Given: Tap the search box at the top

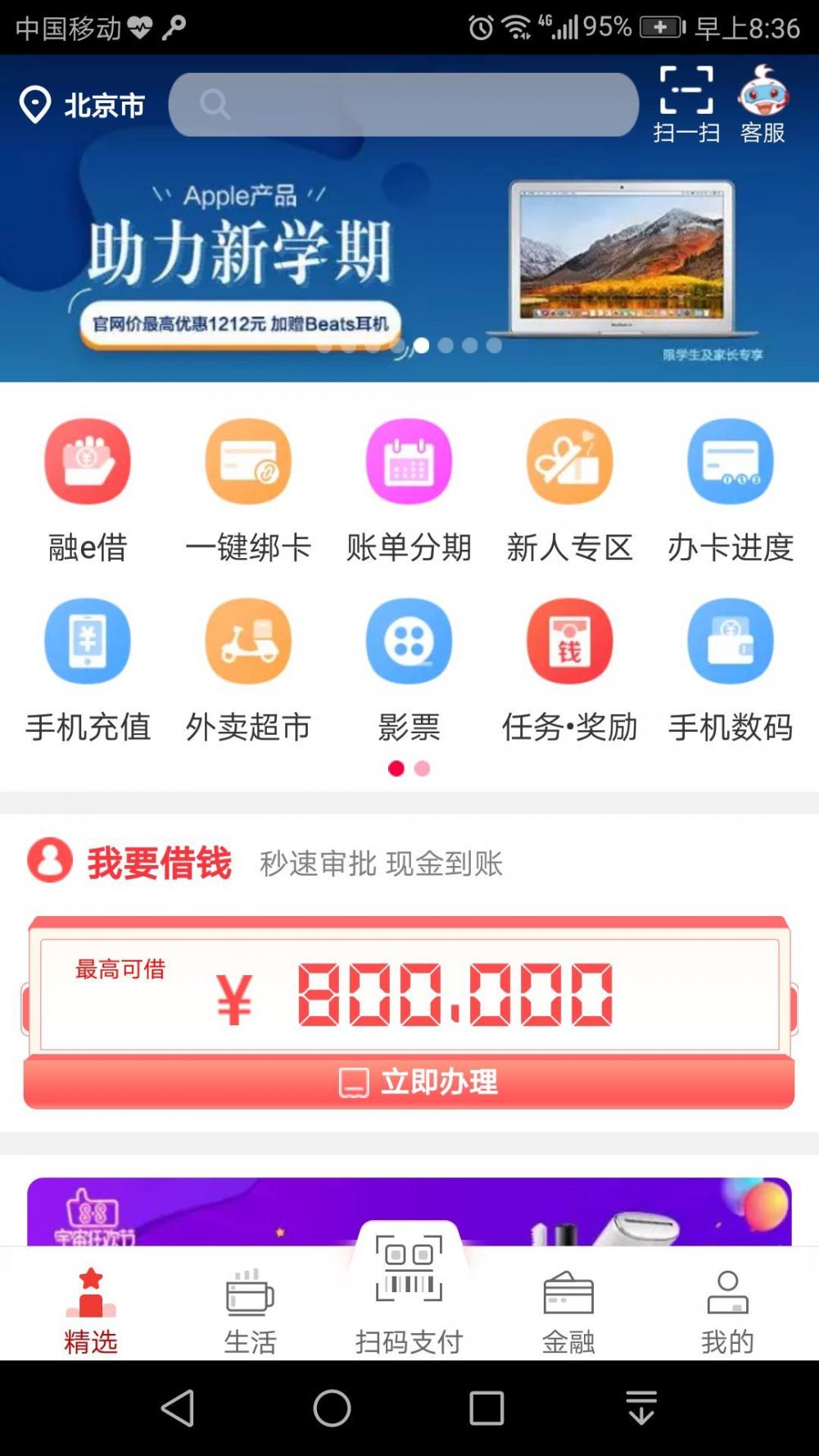Looking at the screenshot, I should [403, 104].
